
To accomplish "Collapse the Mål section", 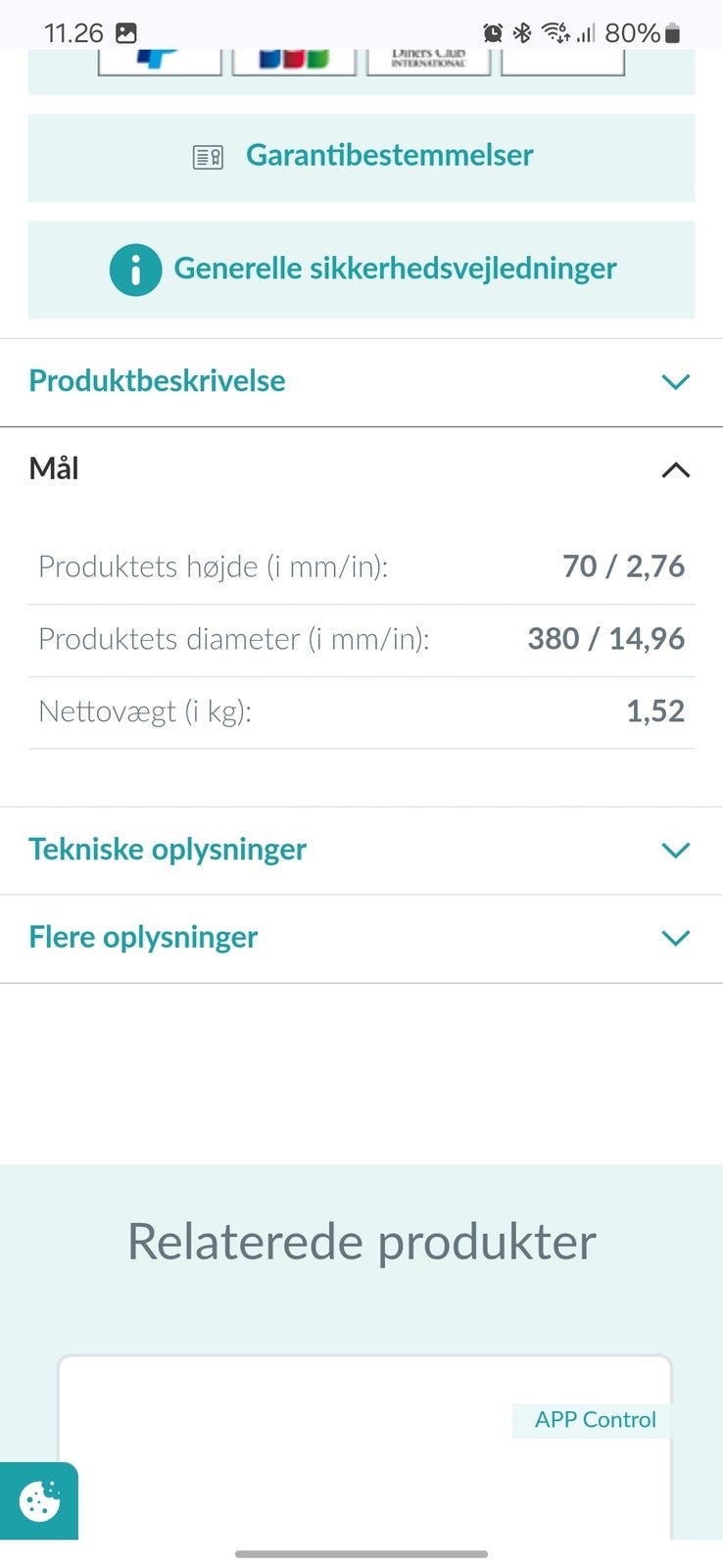I will [x=361, y=469].
